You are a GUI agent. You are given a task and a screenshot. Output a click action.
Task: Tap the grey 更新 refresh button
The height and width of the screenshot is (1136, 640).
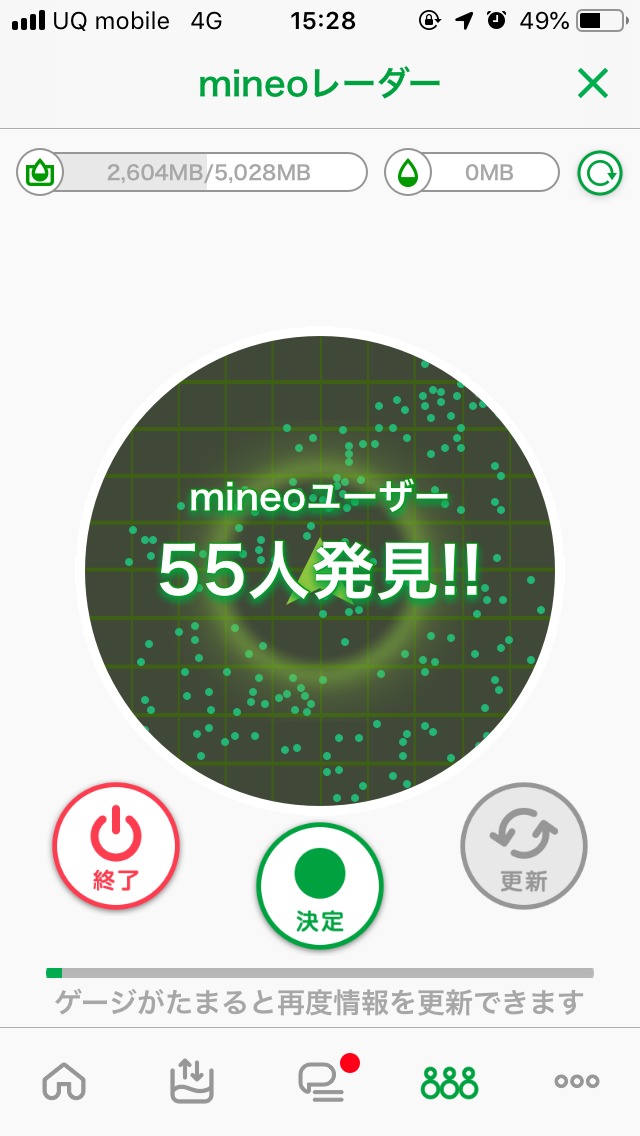[x=523, y=846]
